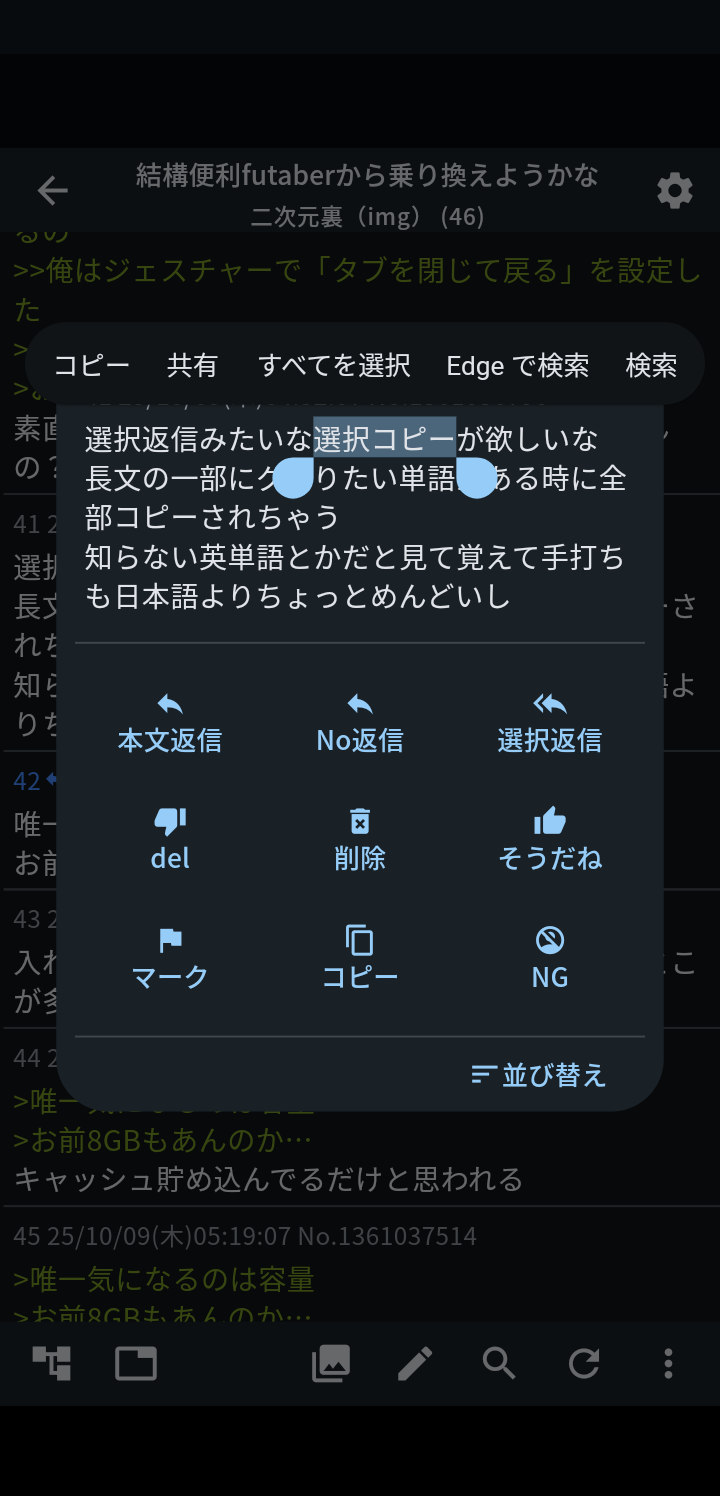The image size is (720, 1496).
Task: Choose すべてを選択 to select all text
Action: point(334,366)
